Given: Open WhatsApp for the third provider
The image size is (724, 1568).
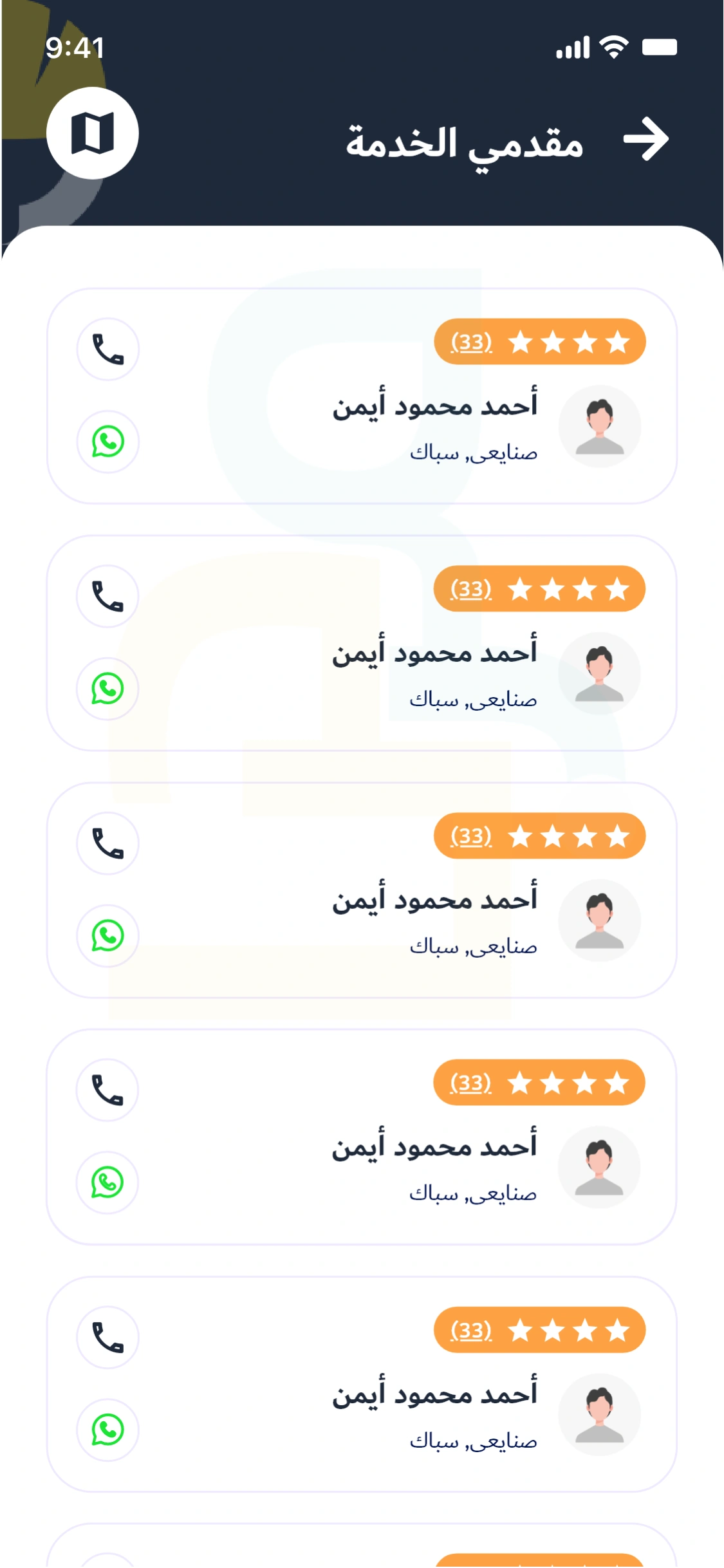Looking at the screenshot, I should tap(107, 935).
